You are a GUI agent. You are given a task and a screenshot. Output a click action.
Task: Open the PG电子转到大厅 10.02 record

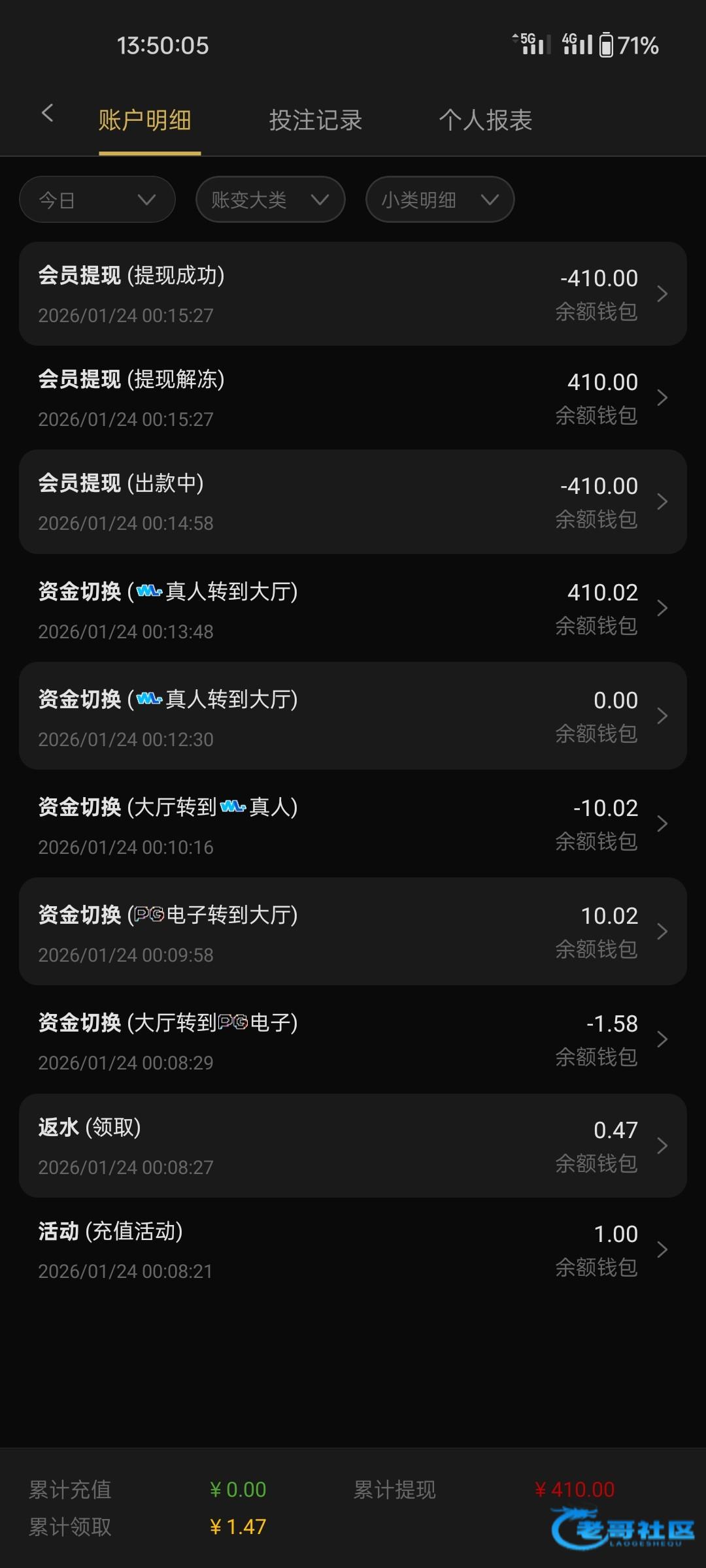[353, 932]
